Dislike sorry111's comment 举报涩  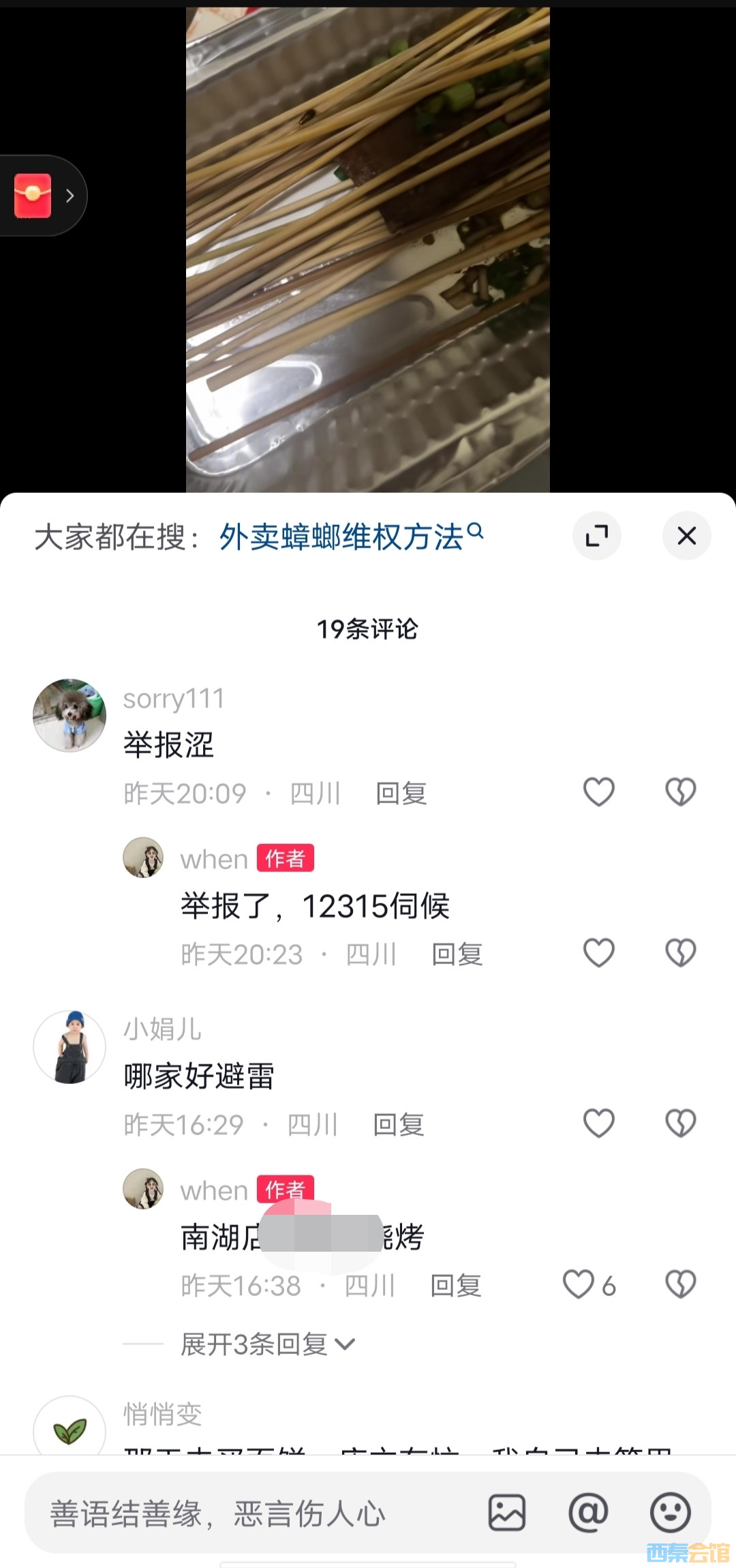pyautogui.click(x=680, y=792)
